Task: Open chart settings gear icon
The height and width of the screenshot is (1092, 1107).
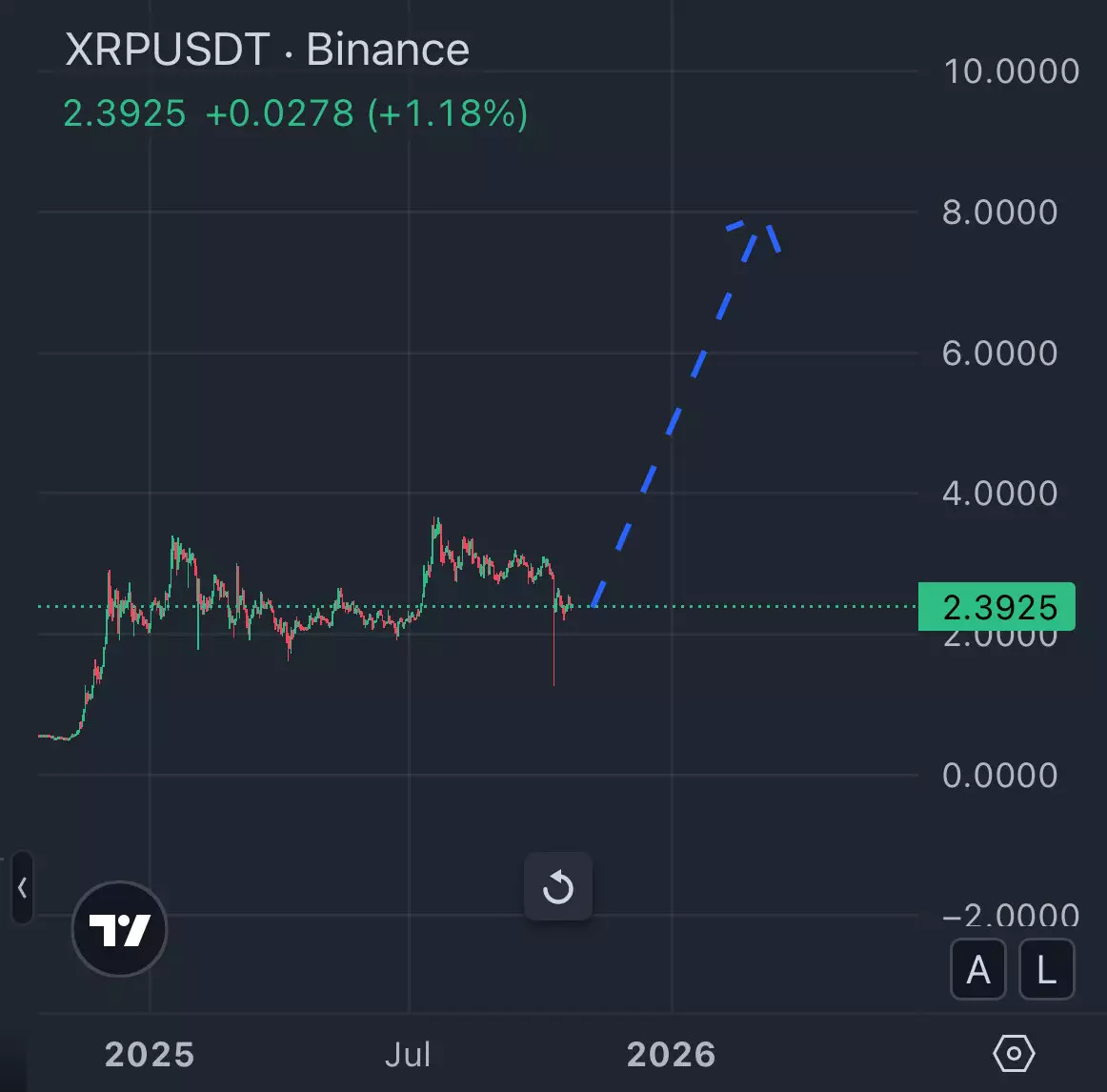Action: click(x=1014, y=1054)
